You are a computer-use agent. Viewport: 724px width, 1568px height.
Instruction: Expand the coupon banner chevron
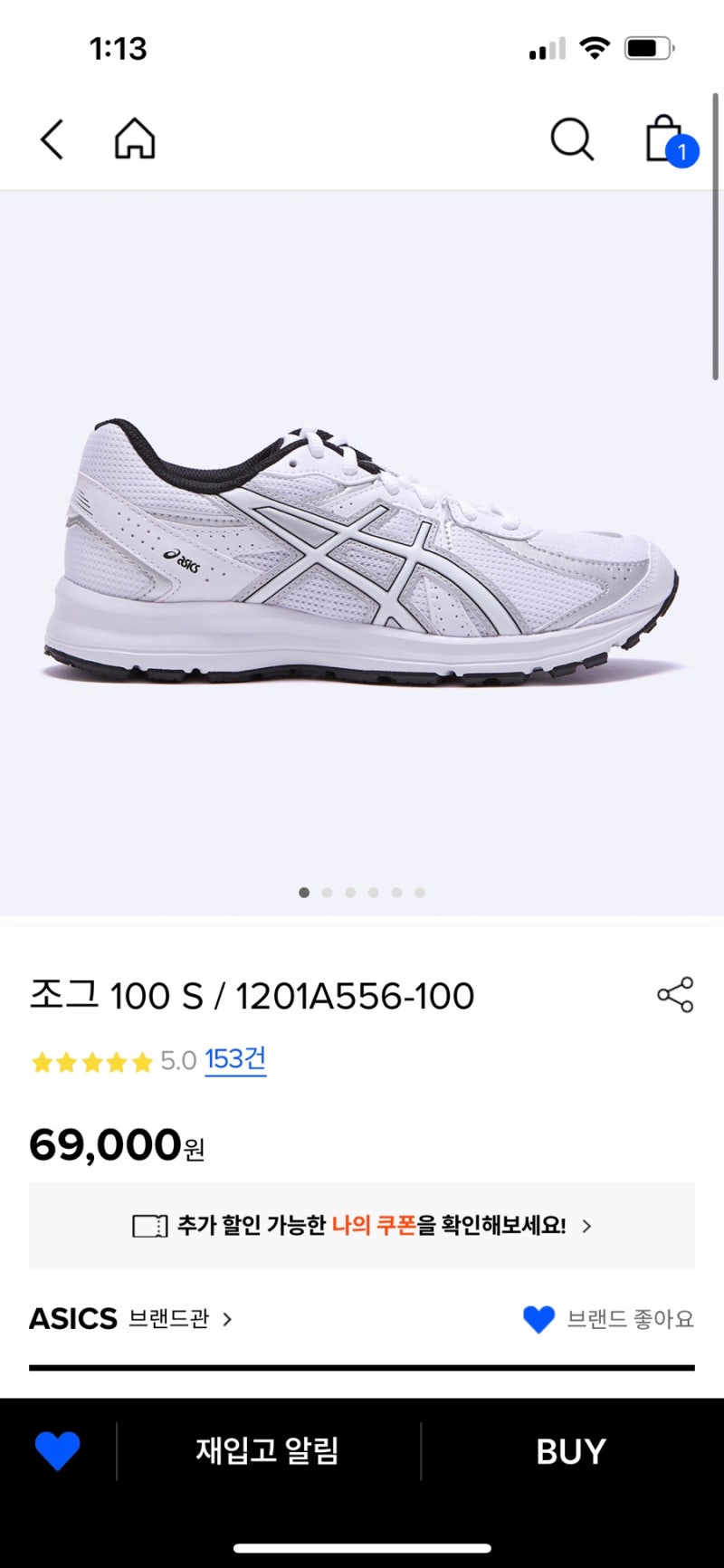tap(587, 1227)
